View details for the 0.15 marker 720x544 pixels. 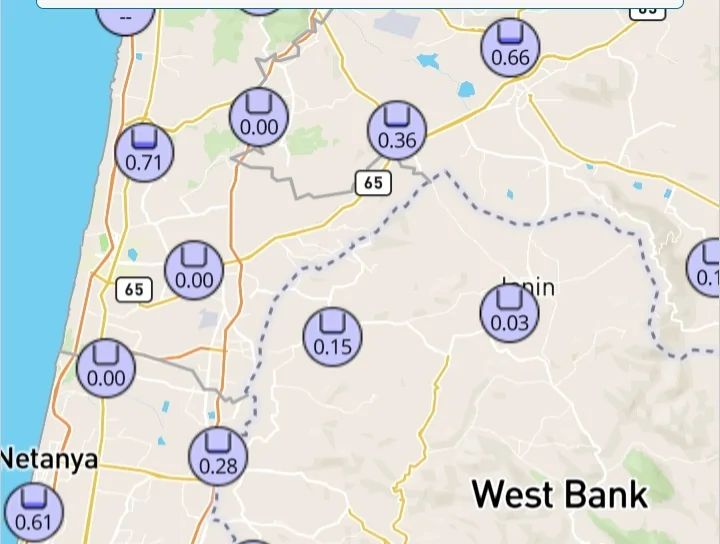click(x=332, y=336)
